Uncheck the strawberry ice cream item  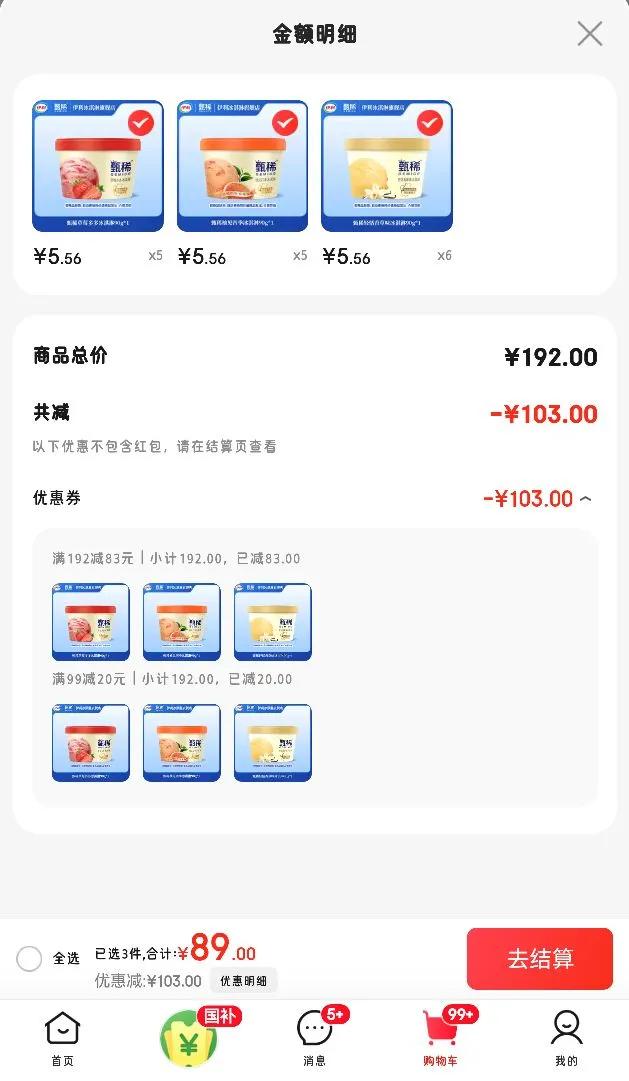141,123
